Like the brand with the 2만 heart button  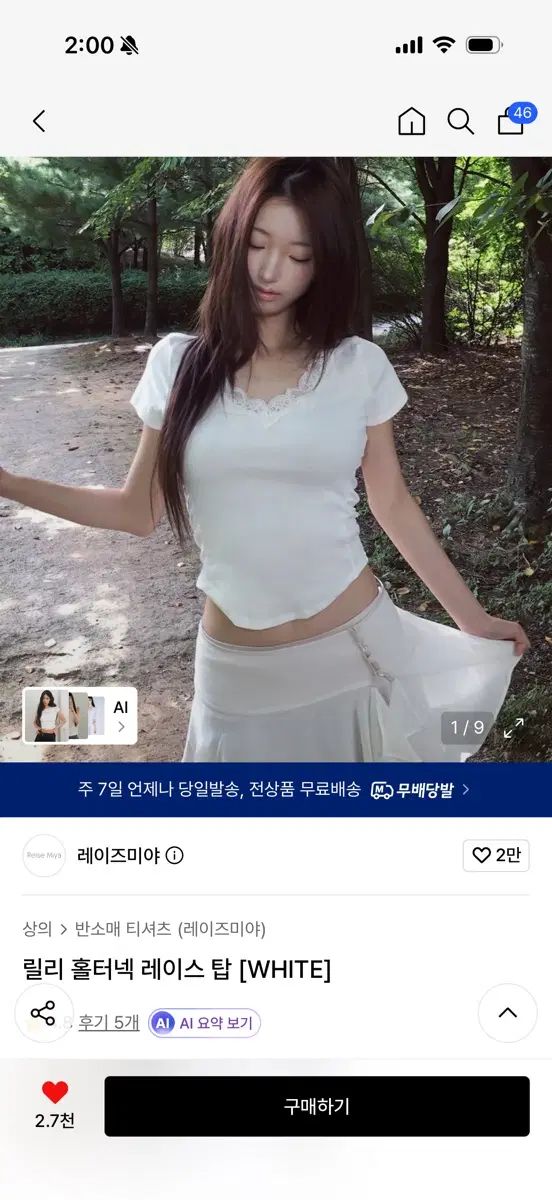[496, 855]
